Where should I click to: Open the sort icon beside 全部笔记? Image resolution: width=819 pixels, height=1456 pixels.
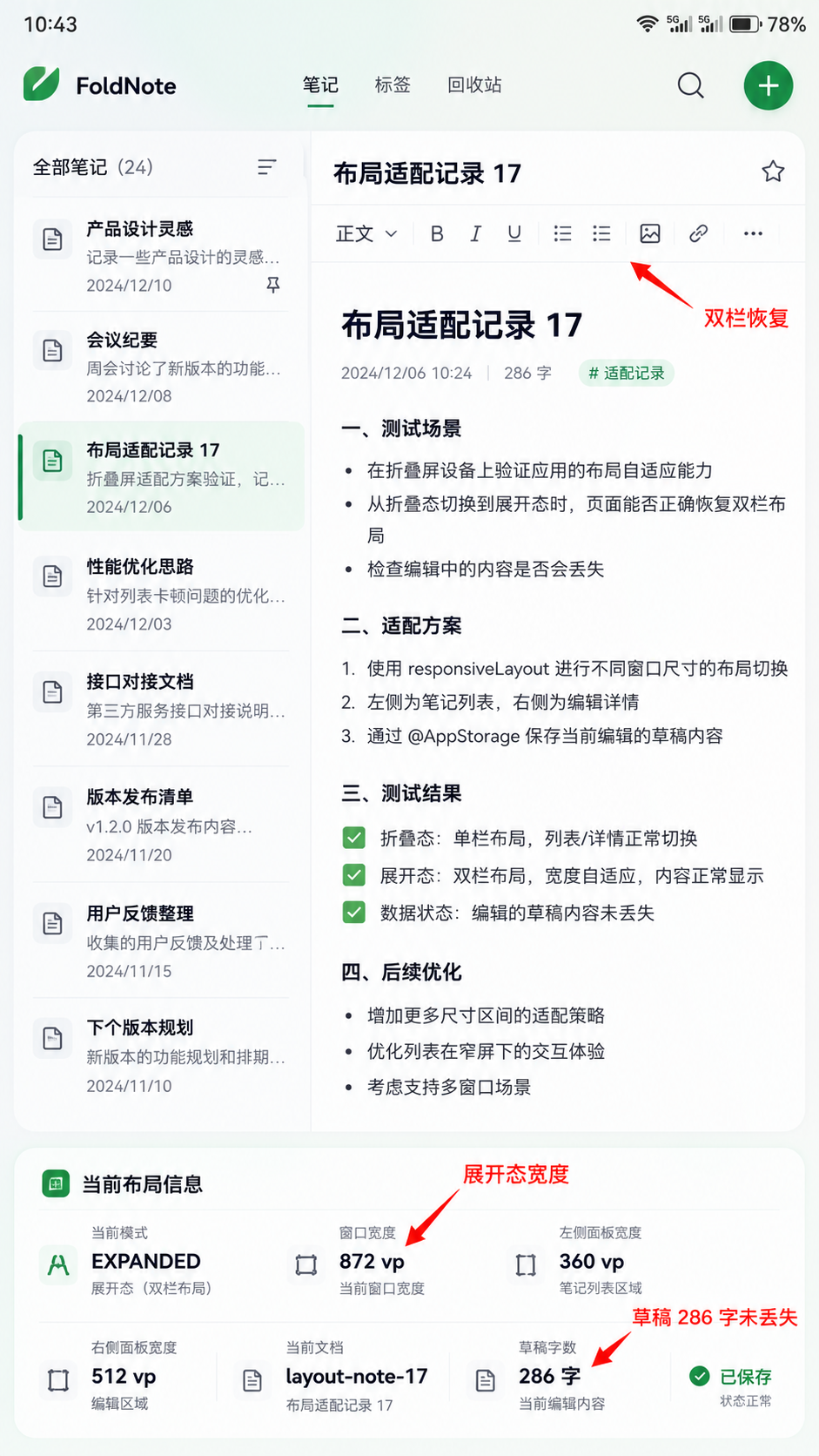pos(267,167)
